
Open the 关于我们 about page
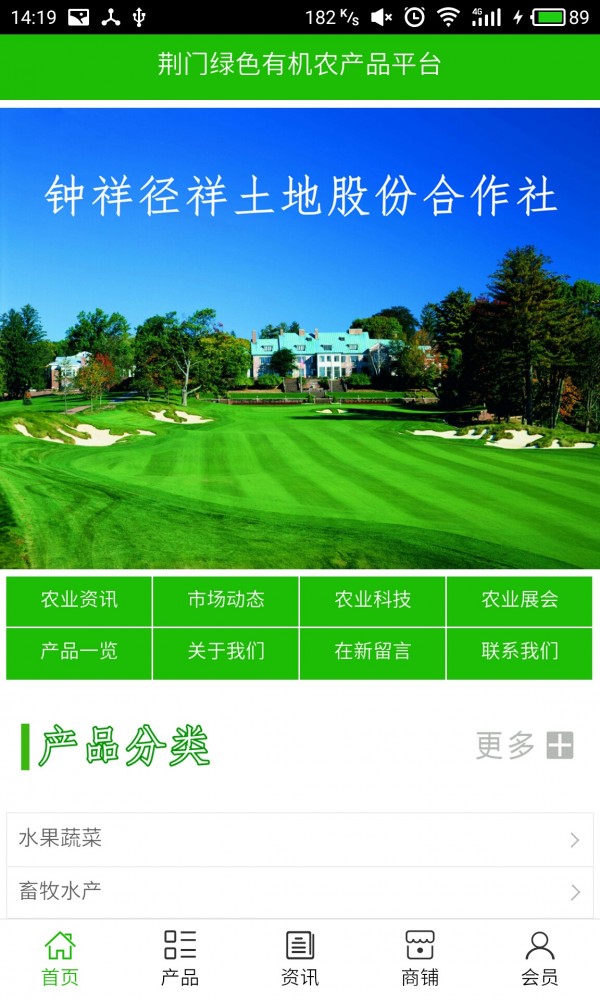coord(226,652)
